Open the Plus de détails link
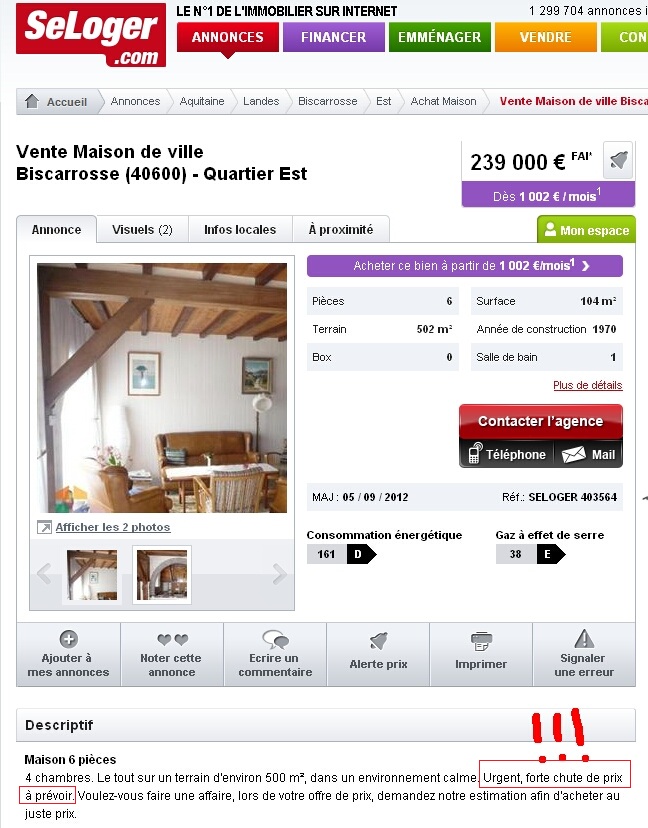 point(587,385)
